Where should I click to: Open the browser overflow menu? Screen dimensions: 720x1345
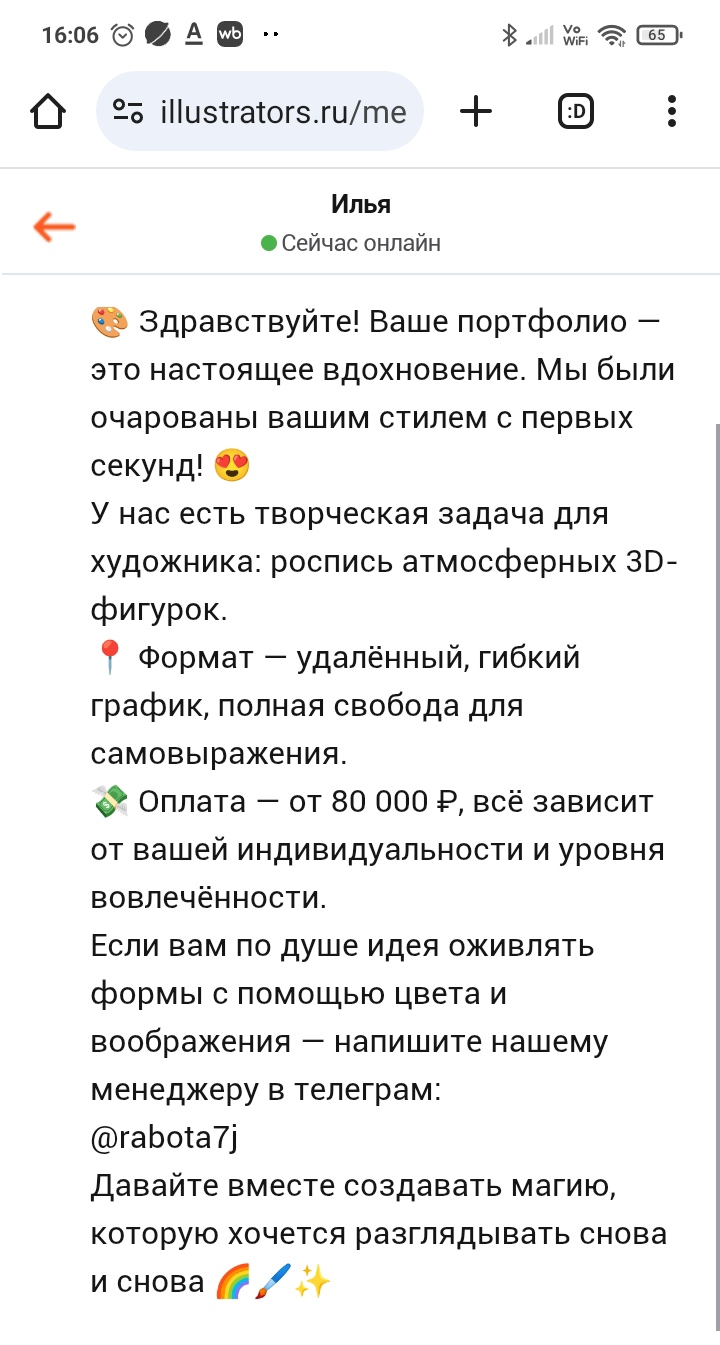pyautogui.click(x=672, y=112)
